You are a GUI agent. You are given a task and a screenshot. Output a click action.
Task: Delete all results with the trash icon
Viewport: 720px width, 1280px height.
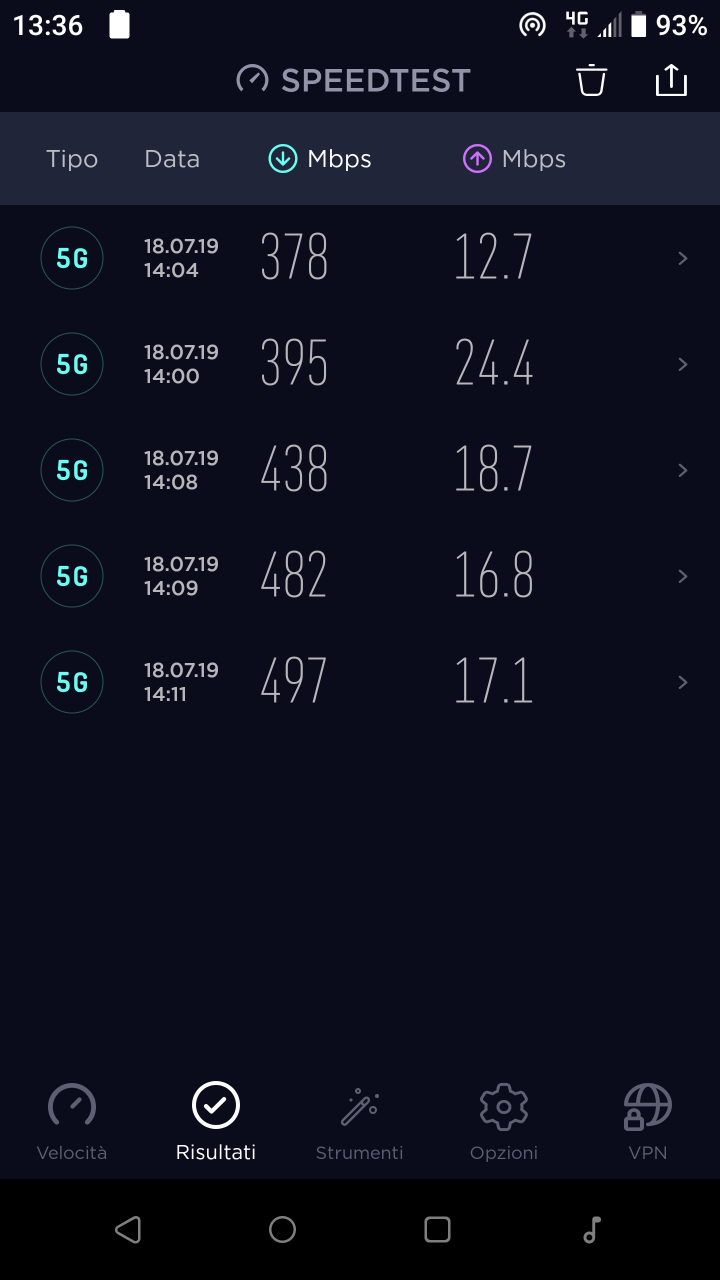tap(592, 80)
